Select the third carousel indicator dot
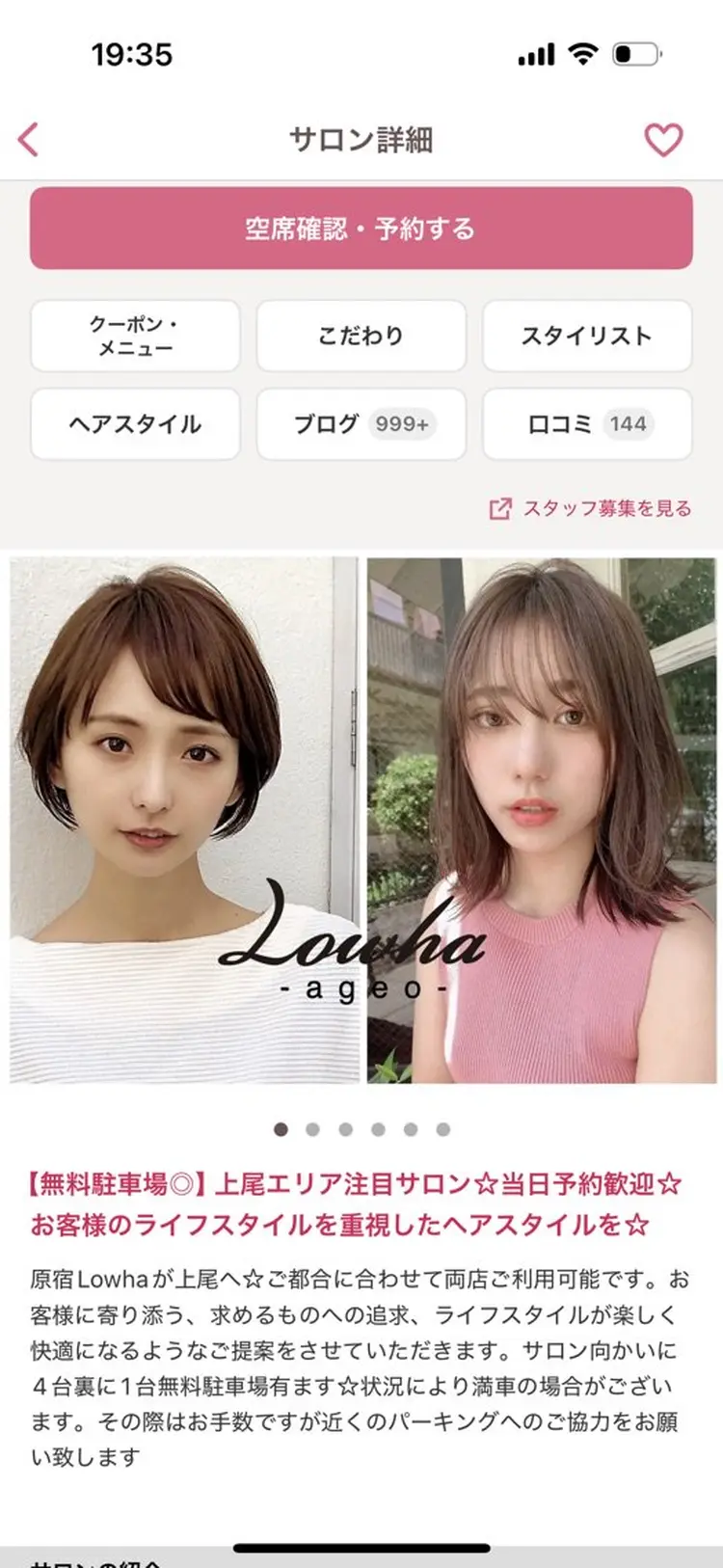The width and height of the screenshot is (723, 1568). pos(346,1126)
